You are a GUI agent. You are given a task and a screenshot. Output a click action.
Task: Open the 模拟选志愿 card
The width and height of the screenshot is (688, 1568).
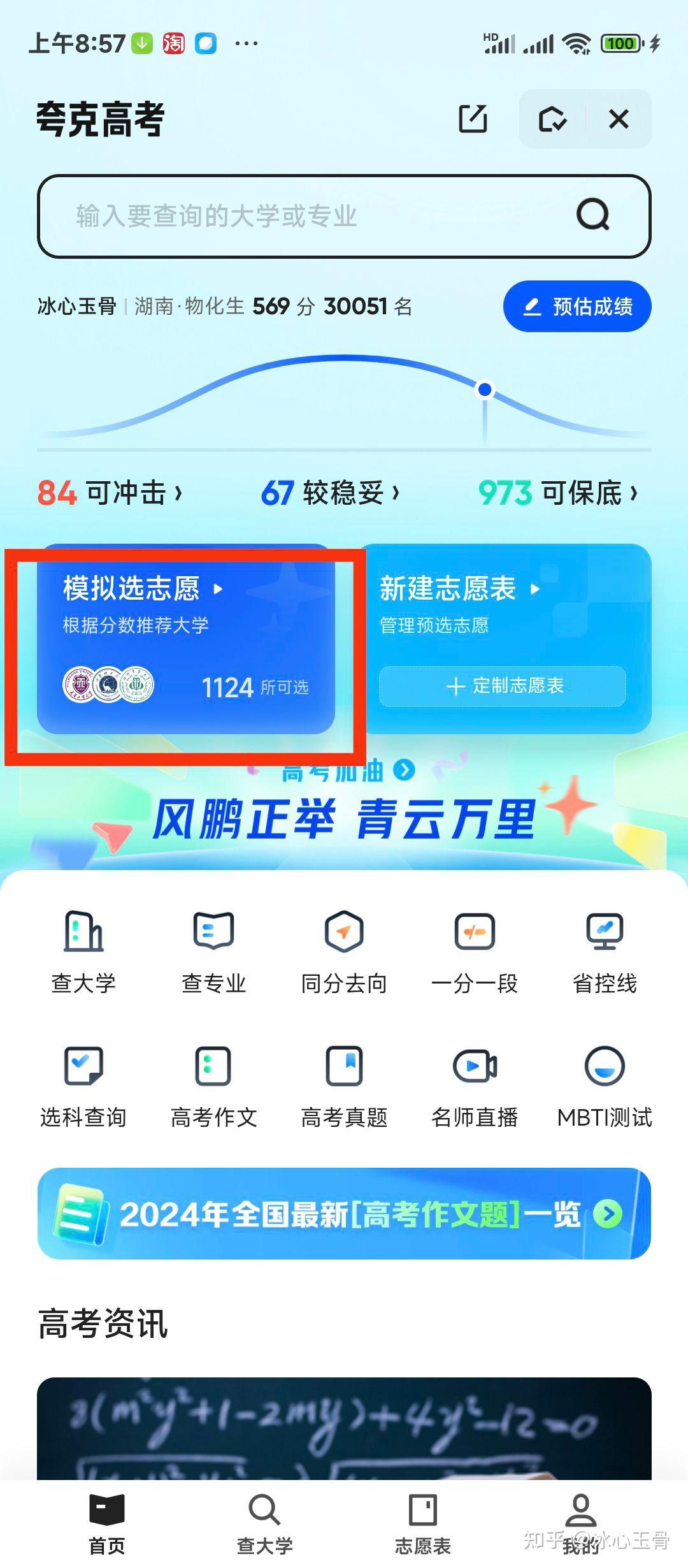[185, 639]
